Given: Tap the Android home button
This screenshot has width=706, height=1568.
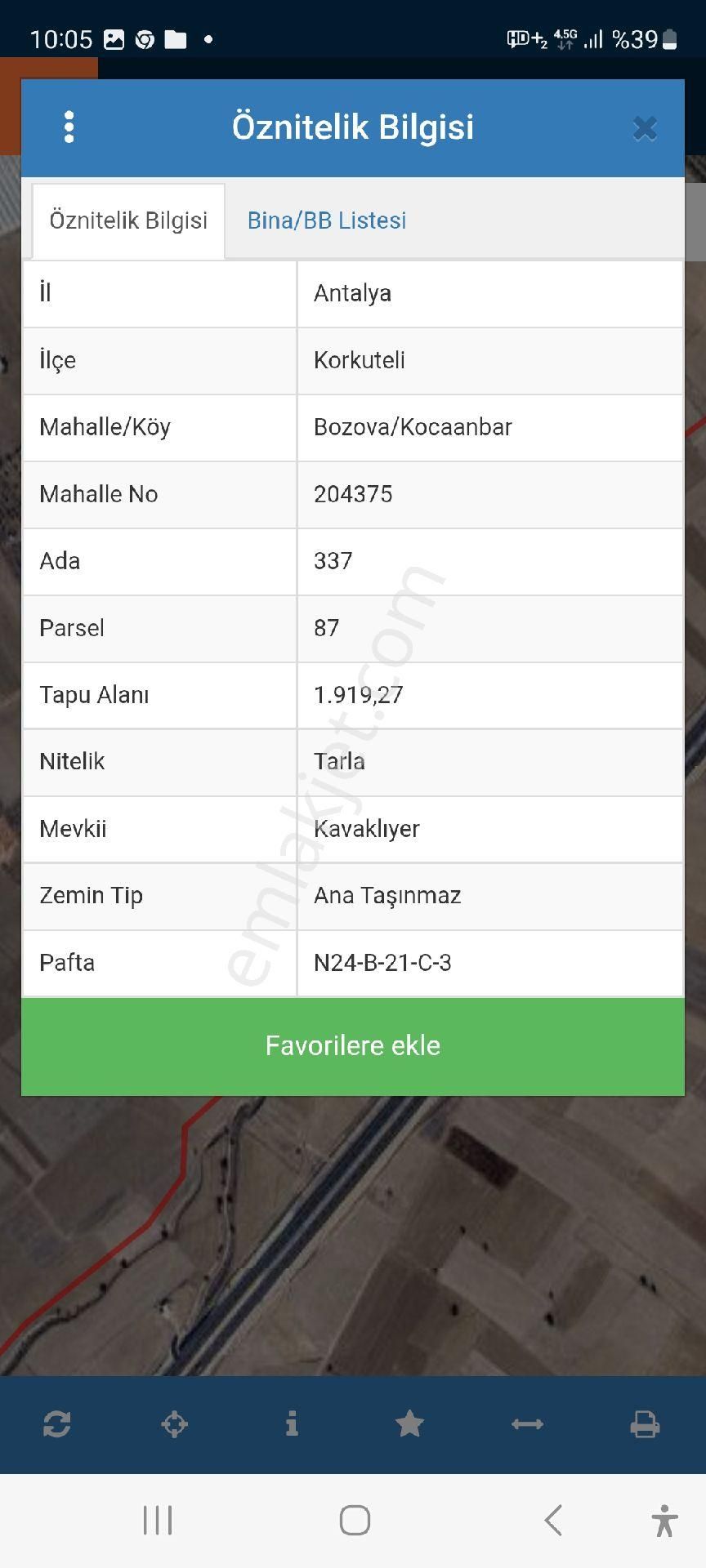Looking at the screenshot, I should [x=353, y=1520].
